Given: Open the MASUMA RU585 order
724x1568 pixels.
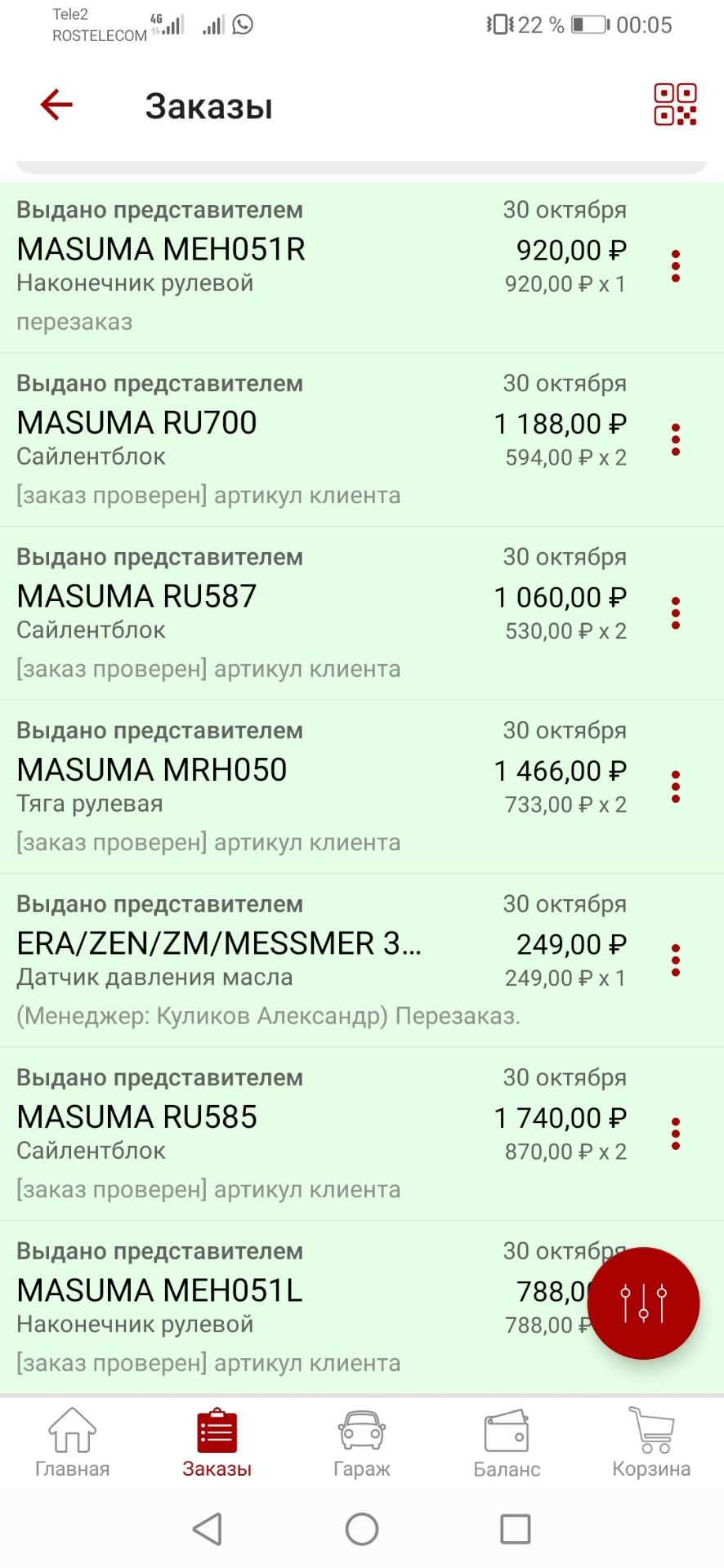Looking at the screenshot, I should pyautogui.click(x=245, y=1134).
